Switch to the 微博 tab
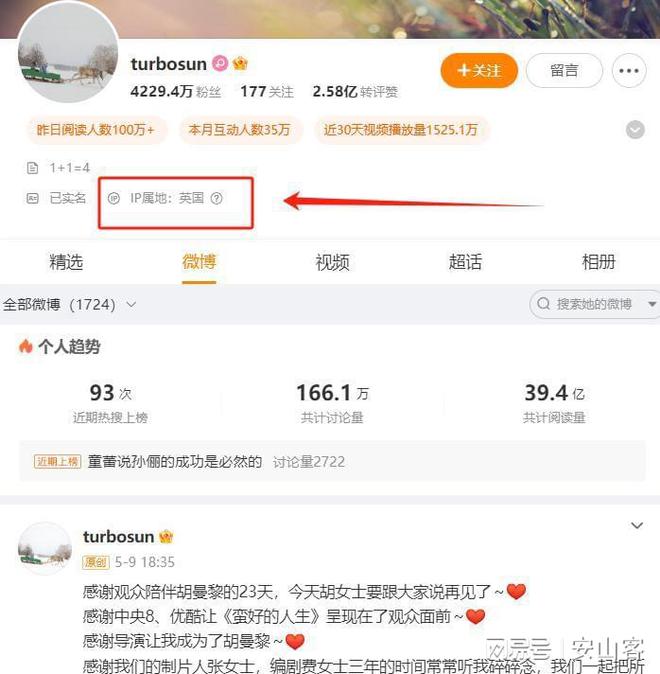The height and width of the screenshot is (674, 660). pyautogui.click(x=199, y=262)
